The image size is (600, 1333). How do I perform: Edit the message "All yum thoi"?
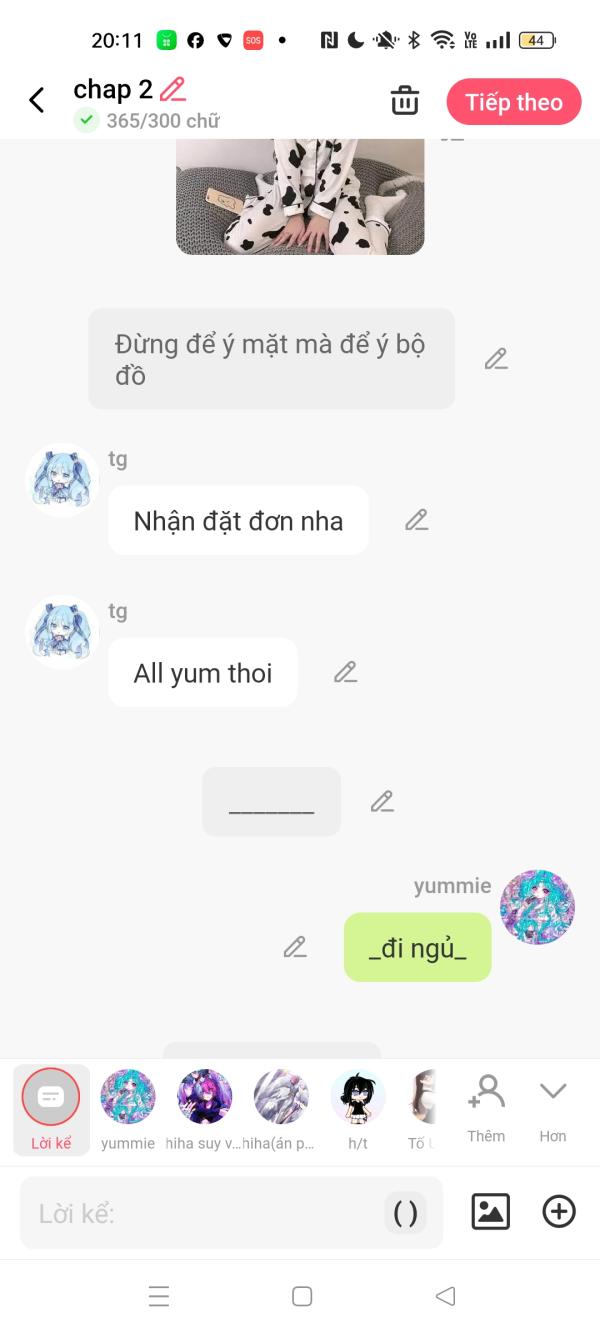(x=345, y=672)
